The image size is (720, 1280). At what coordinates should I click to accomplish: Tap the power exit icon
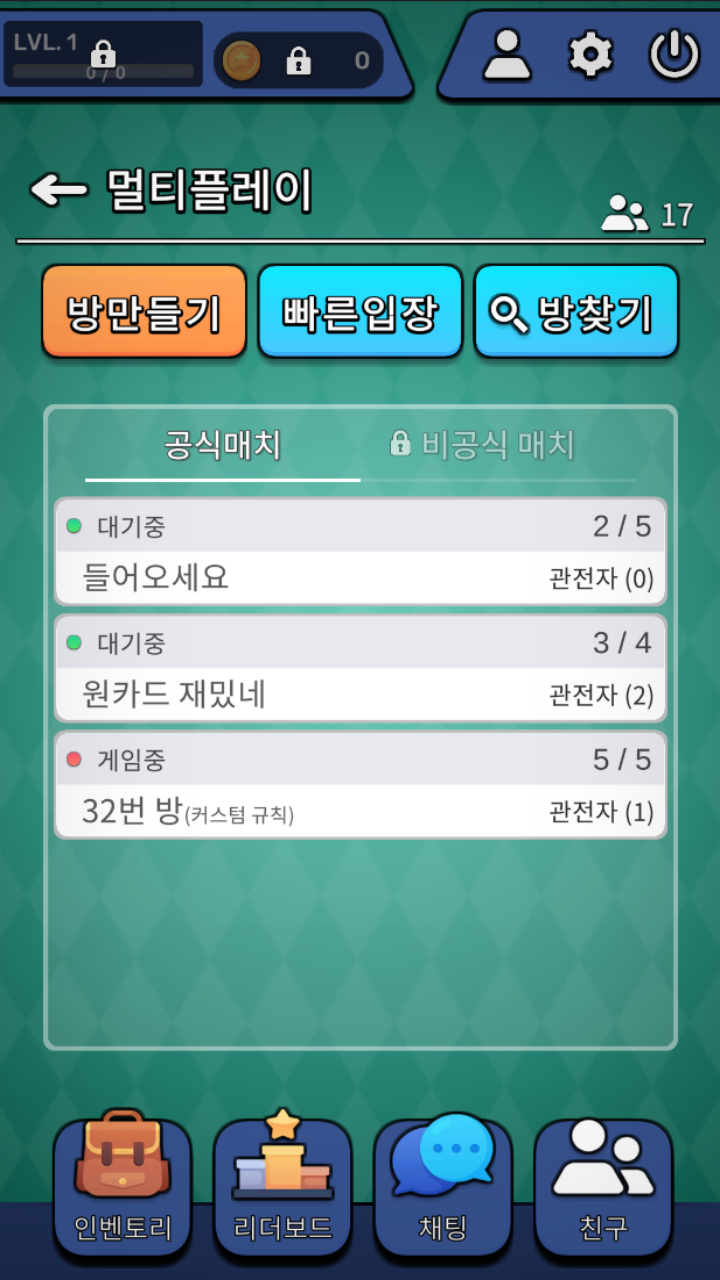(x=673, y=55)
